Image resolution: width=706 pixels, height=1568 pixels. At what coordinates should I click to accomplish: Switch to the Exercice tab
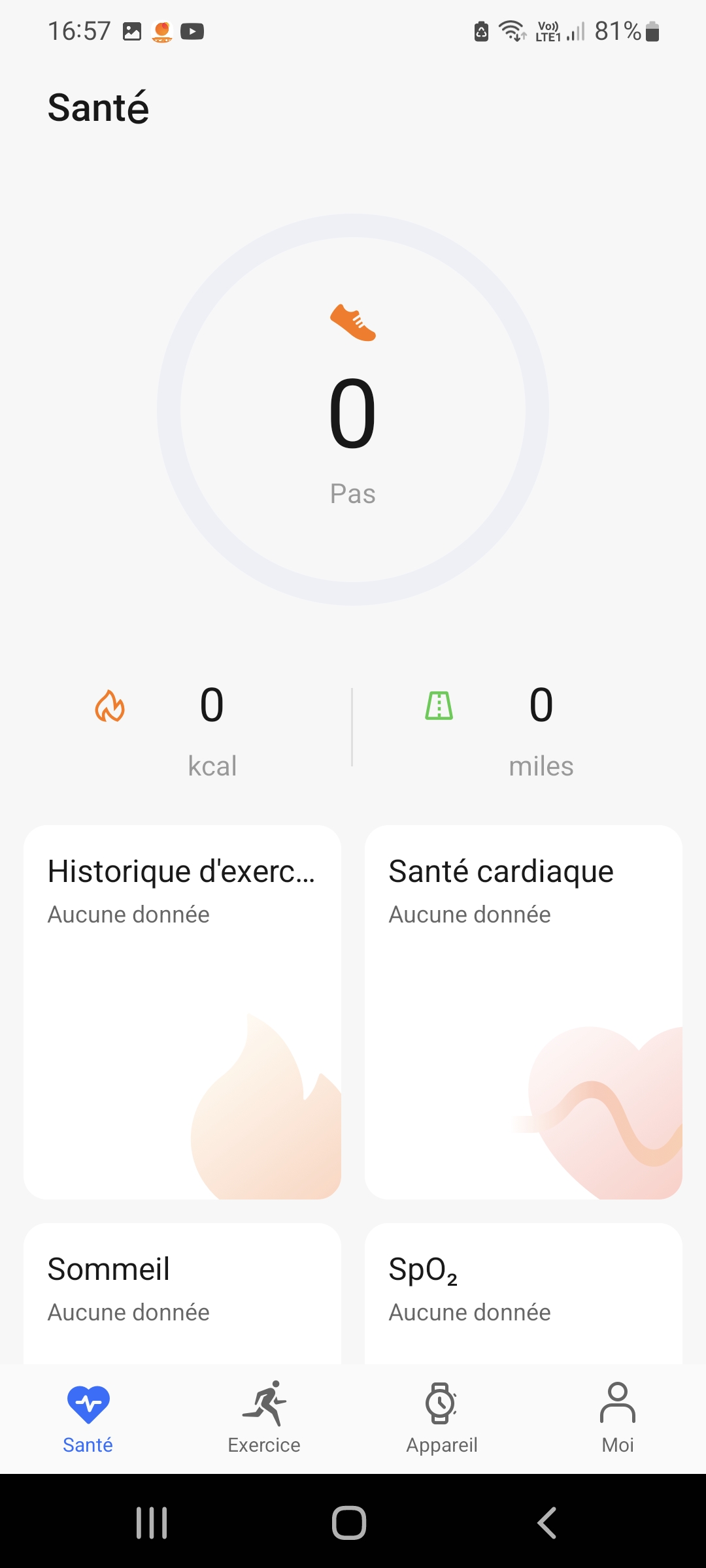pos(264,1416)
